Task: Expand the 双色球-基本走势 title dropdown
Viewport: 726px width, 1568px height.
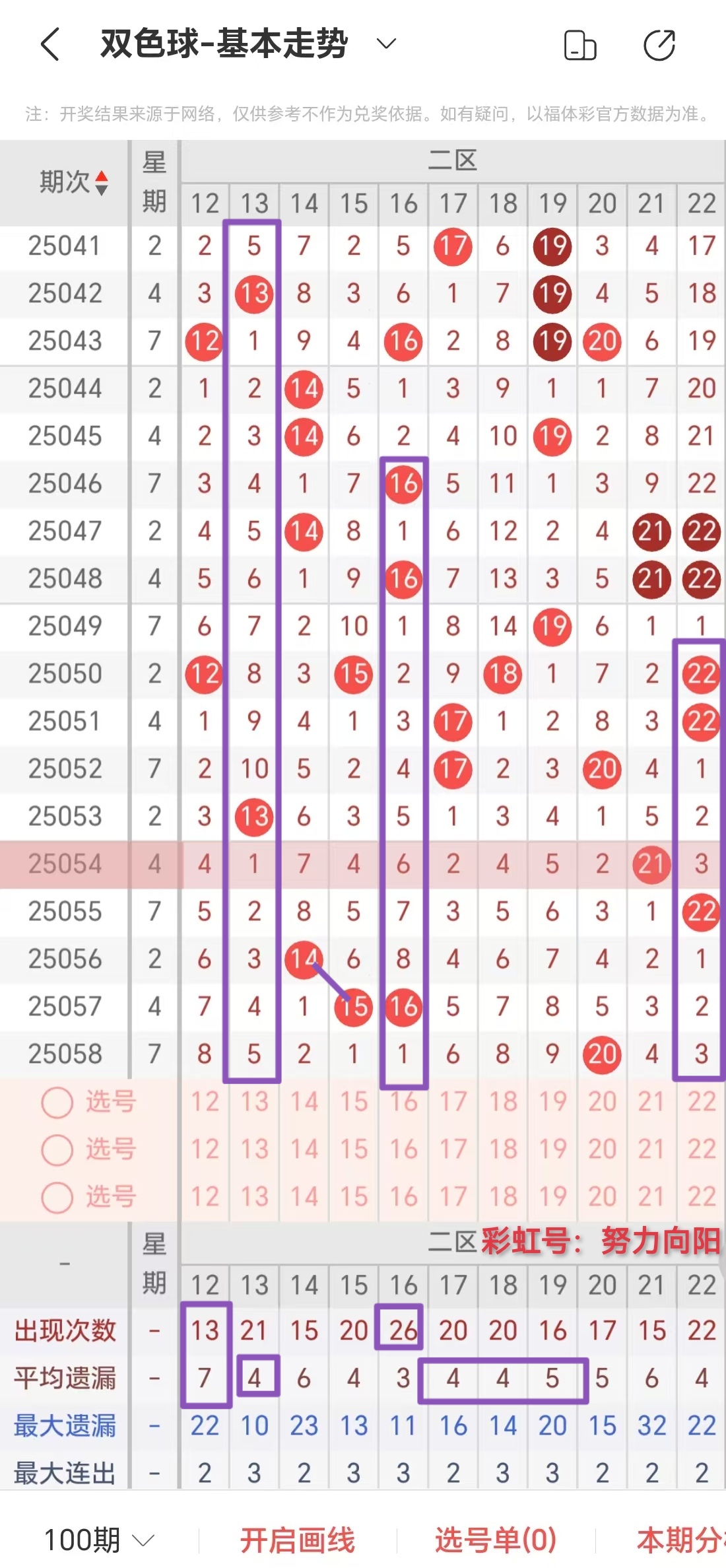Action: click(386, 44)
